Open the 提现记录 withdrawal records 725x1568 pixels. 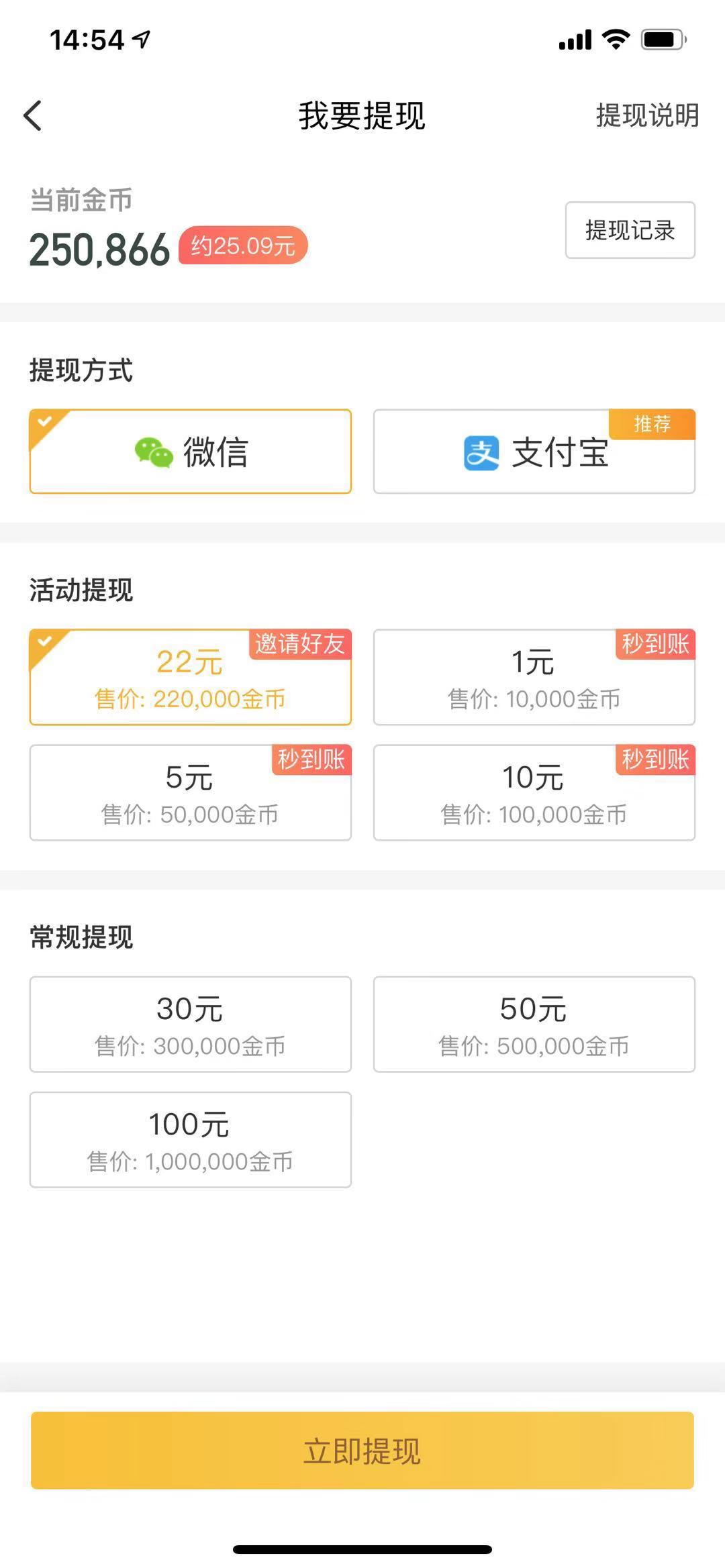click(630, 230)
